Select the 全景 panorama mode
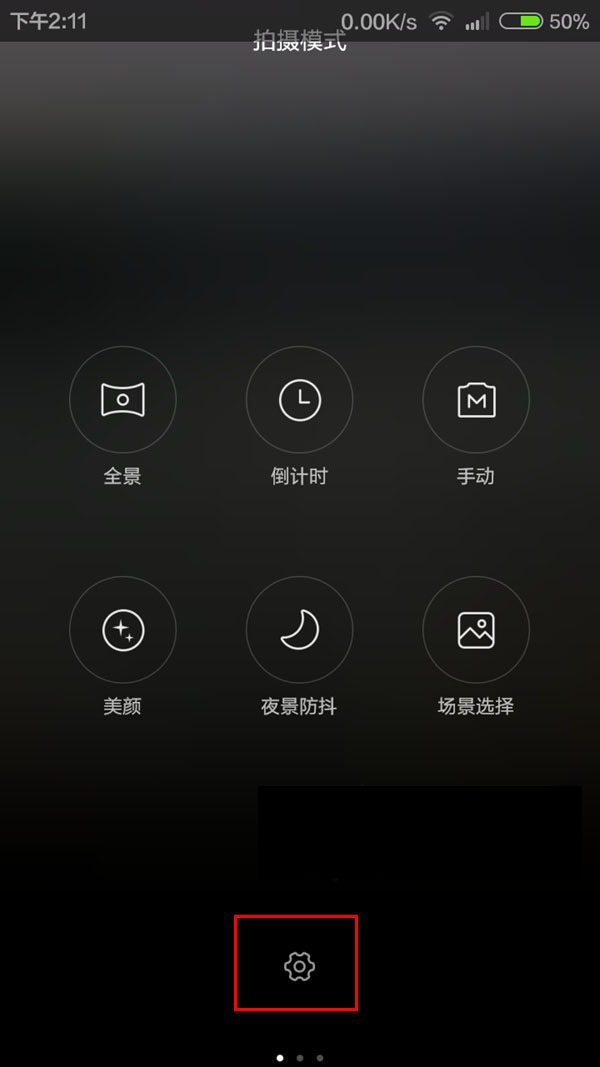600x1067 pixels. (x=123, y=400)
